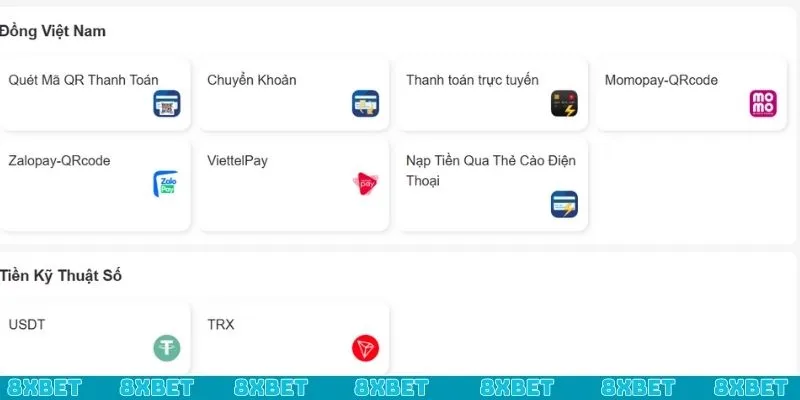Select Quét Mã QR Thanh Toán payment

(94, 94)
